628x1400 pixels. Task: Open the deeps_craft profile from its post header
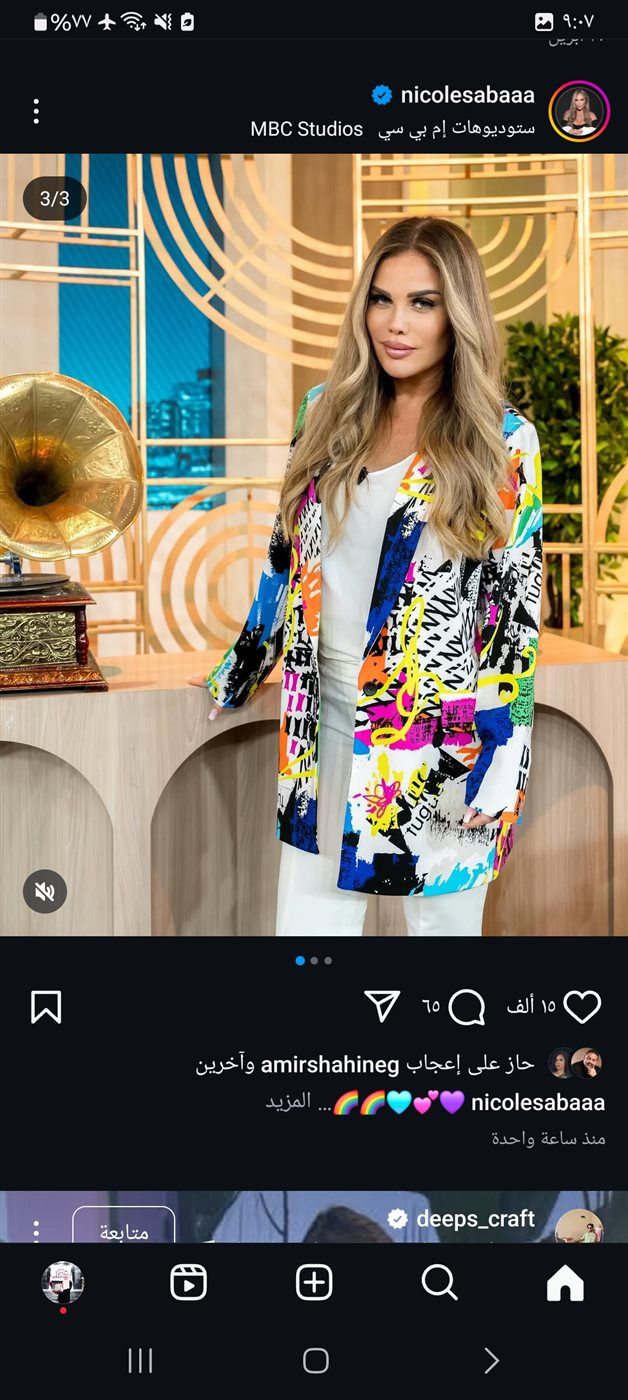(475, 1219)
